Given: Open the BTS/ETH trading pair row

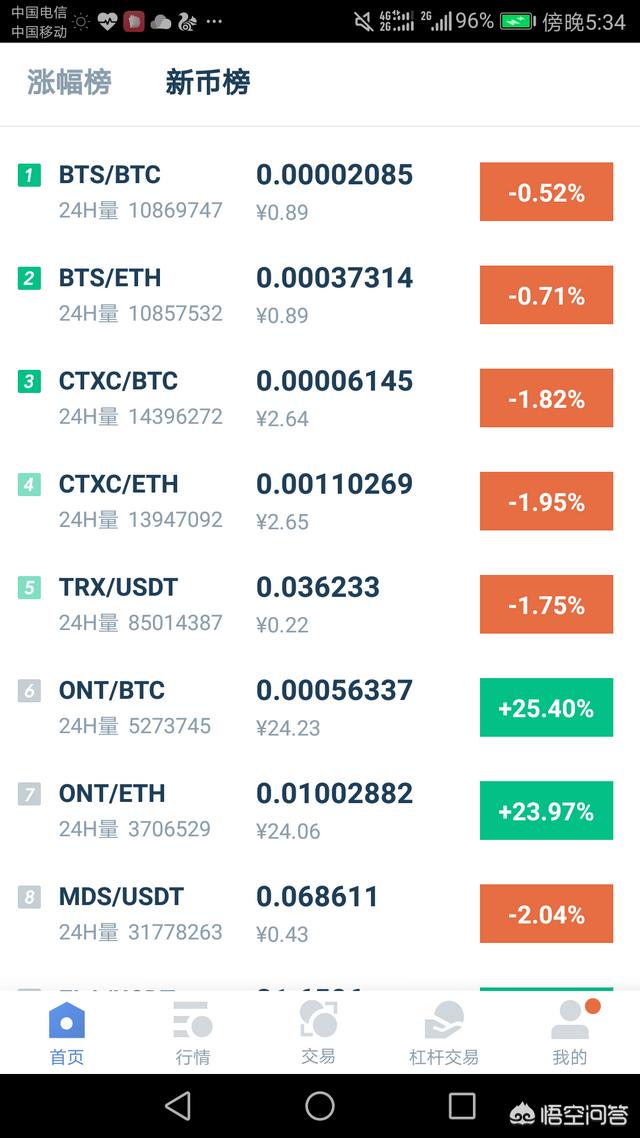Looking at the screenshot, I should tap(320, 295).
